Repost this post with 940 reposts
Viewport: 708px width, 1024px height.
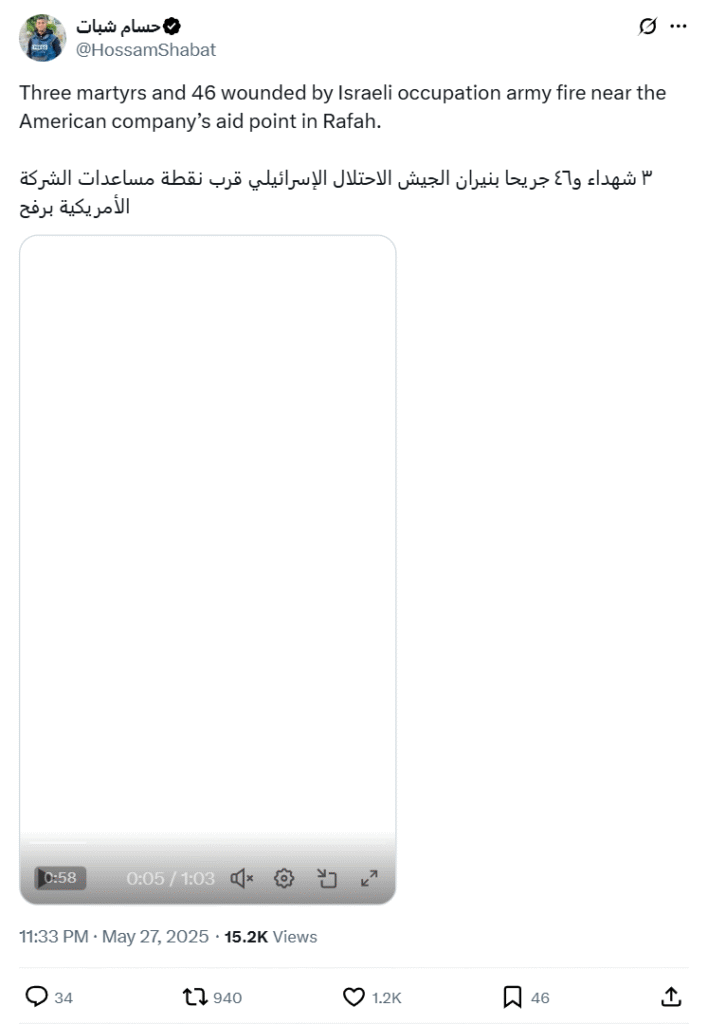pos(195,996)
